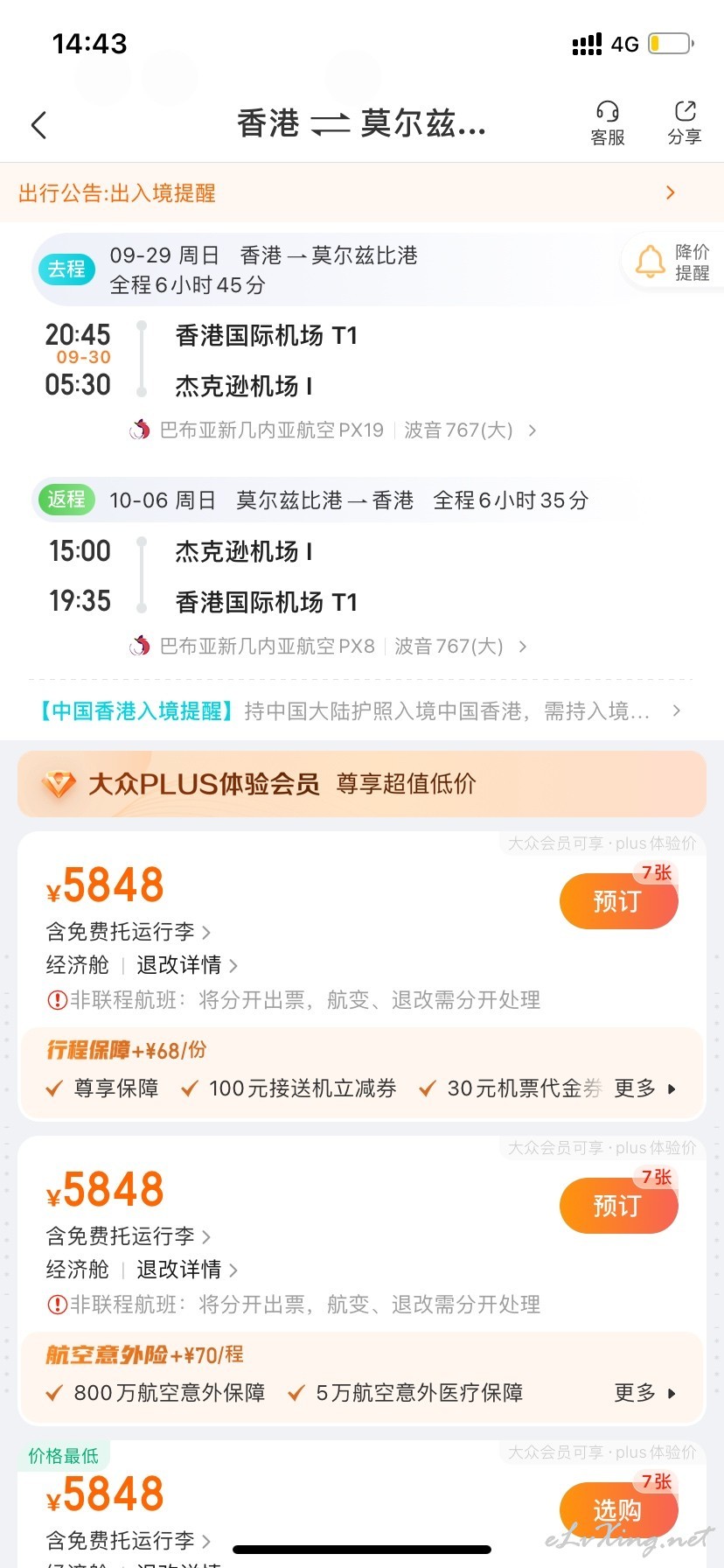724x1568 pixels.
Task: Open the 中国香港入境提醒 notice
Action: click(360, 711)
